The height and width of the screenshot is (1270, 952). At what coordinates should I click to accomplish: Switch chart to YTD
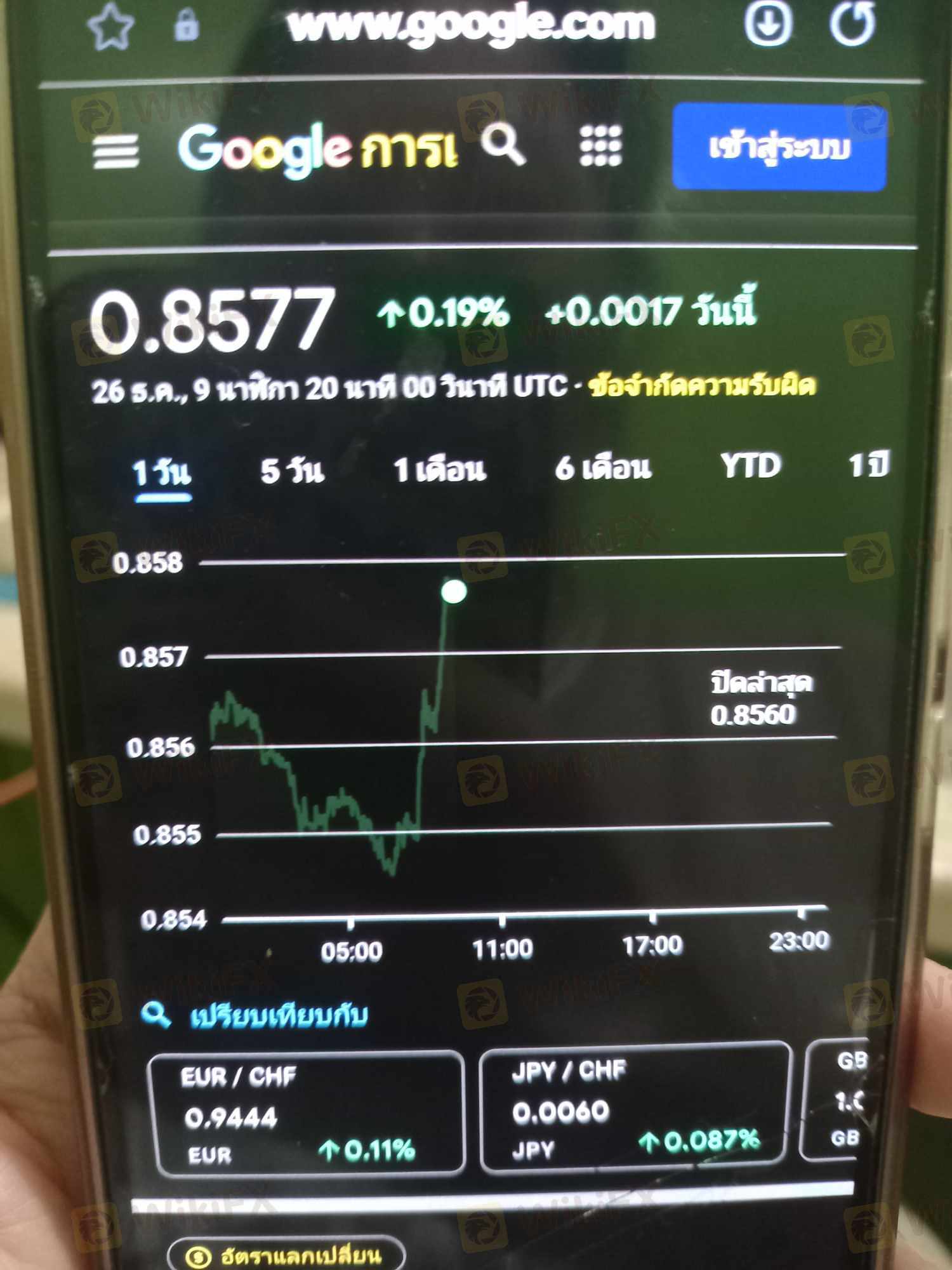click(750, 466)
